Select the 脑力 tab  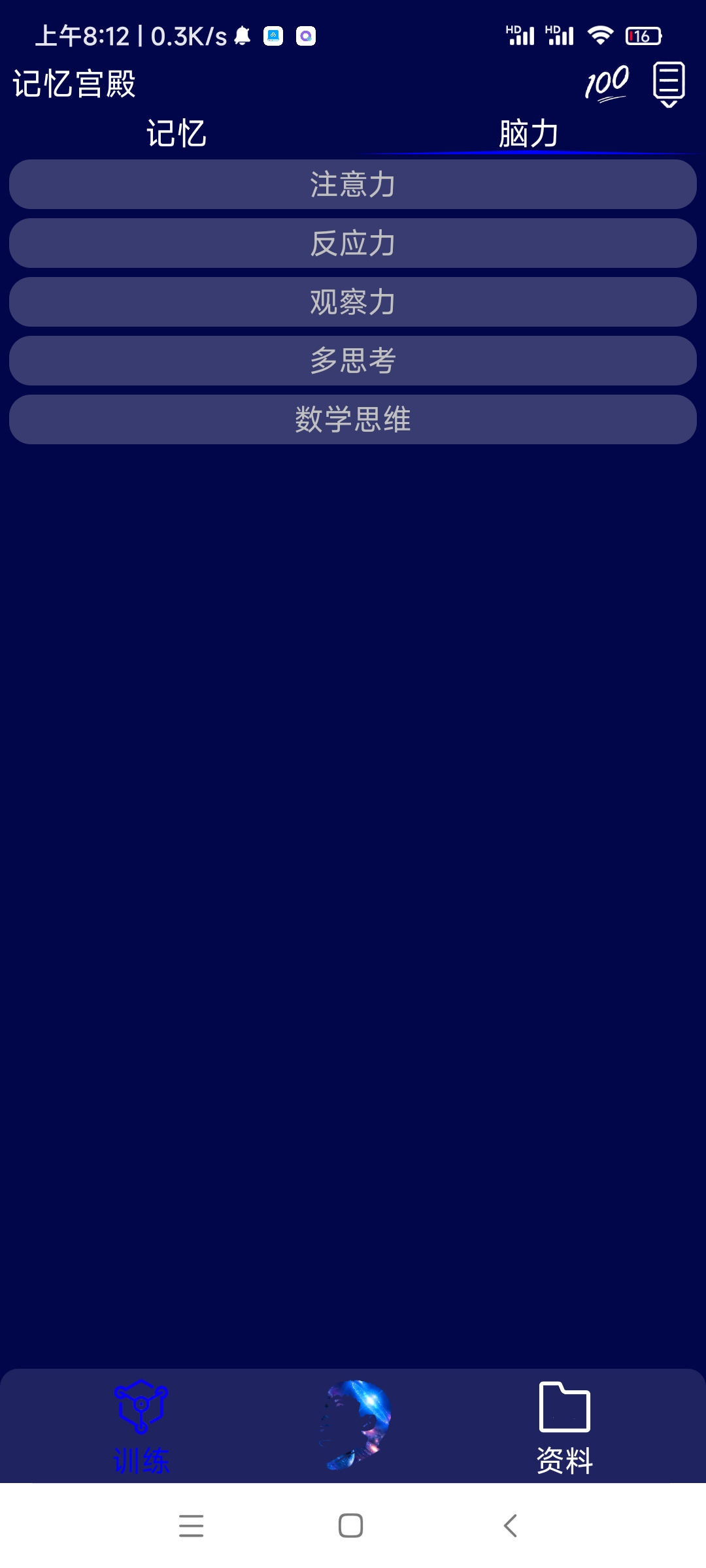click(528, 133)
